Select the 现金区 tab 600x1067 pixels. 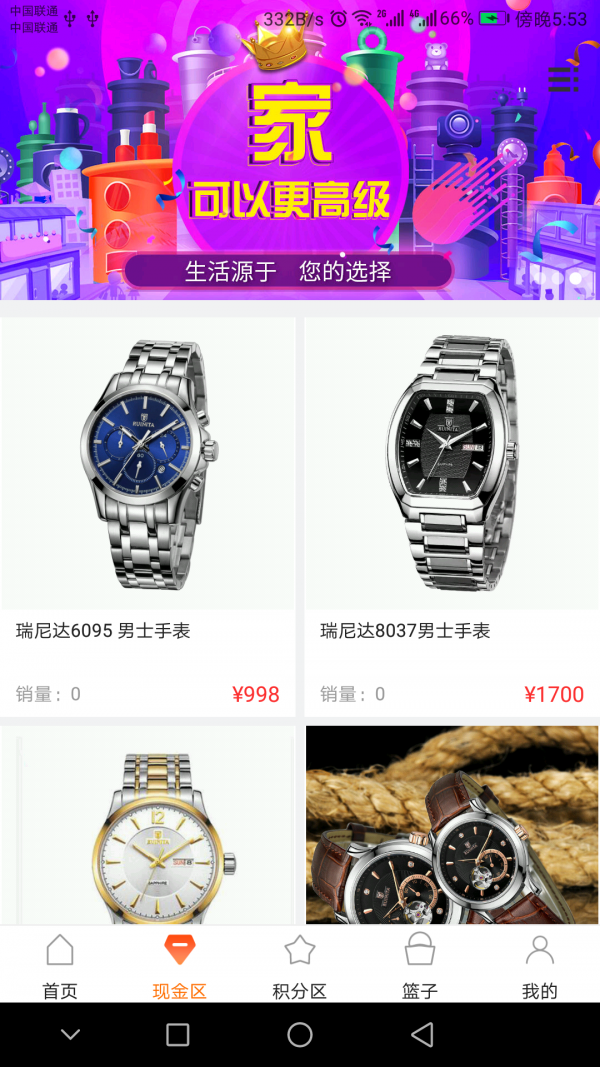(180, 965)
